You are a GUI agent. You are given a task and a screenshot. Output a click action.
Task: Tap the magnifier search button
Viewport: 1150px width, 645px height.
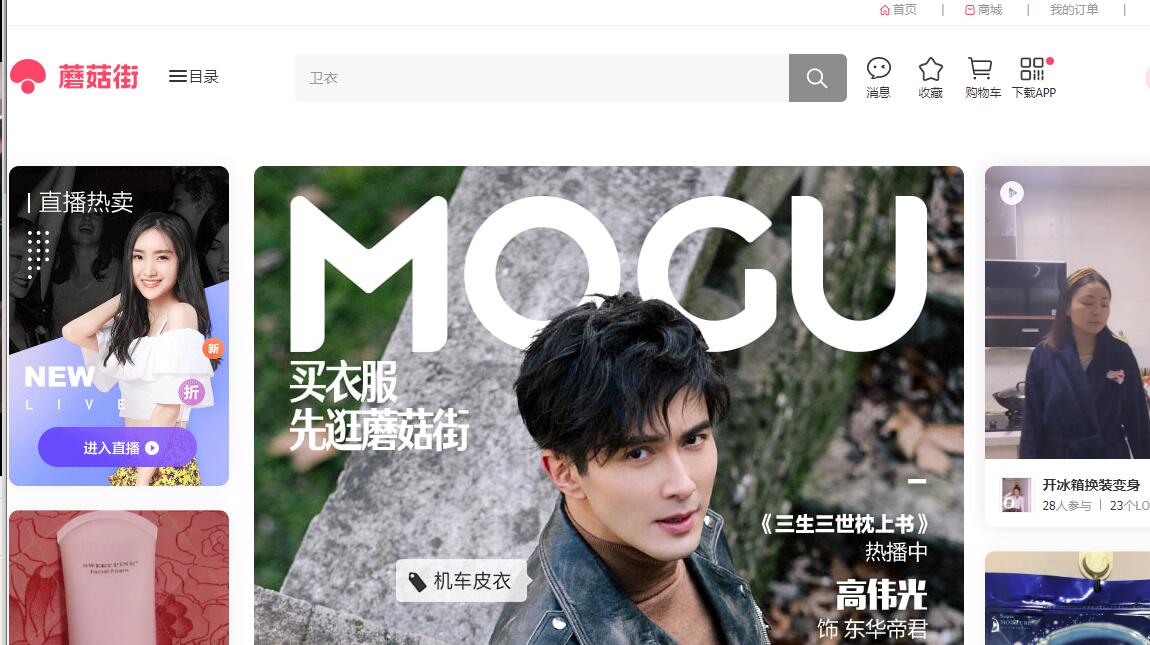pyautogui.click(x=817, y=78)
